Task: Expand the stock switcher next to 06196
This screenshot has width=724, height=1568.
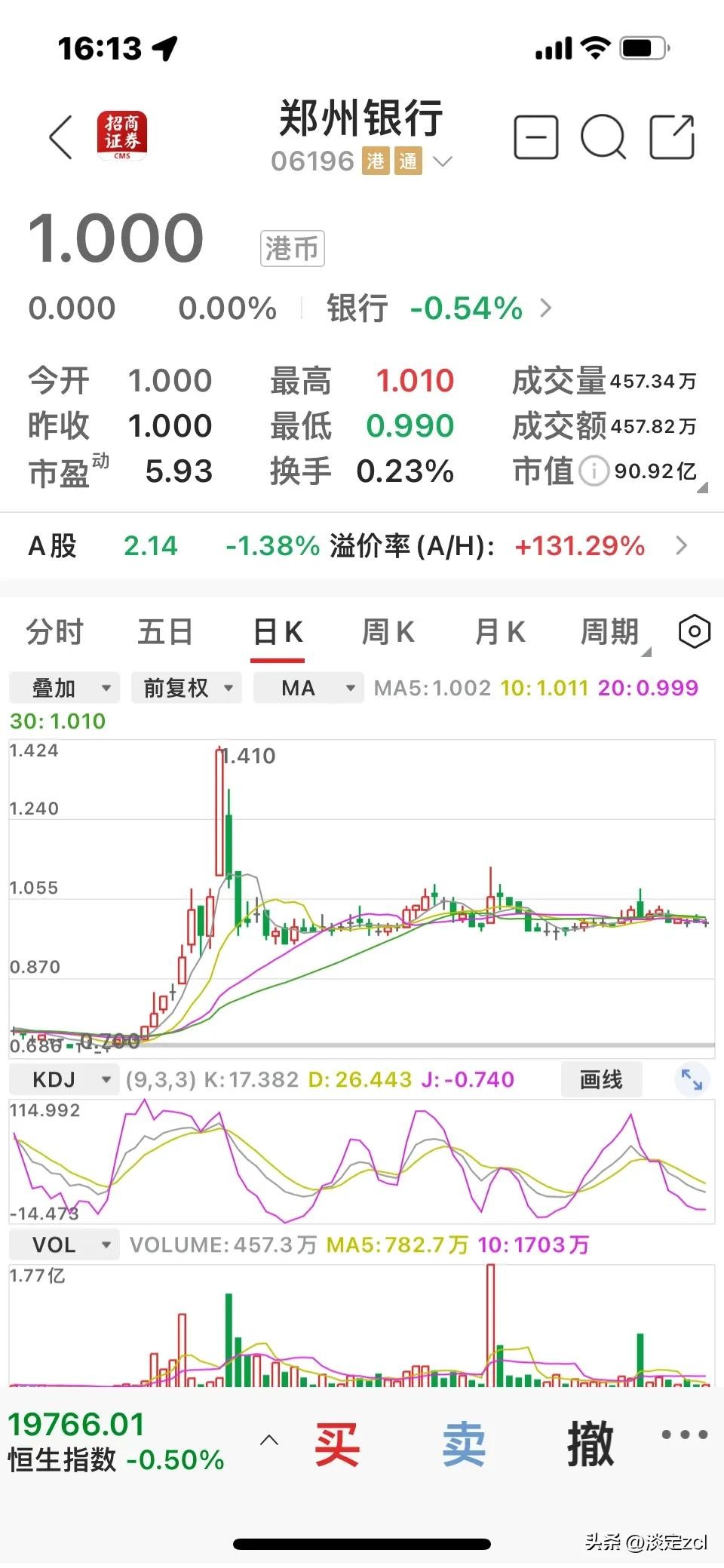Action: (443, 161)
